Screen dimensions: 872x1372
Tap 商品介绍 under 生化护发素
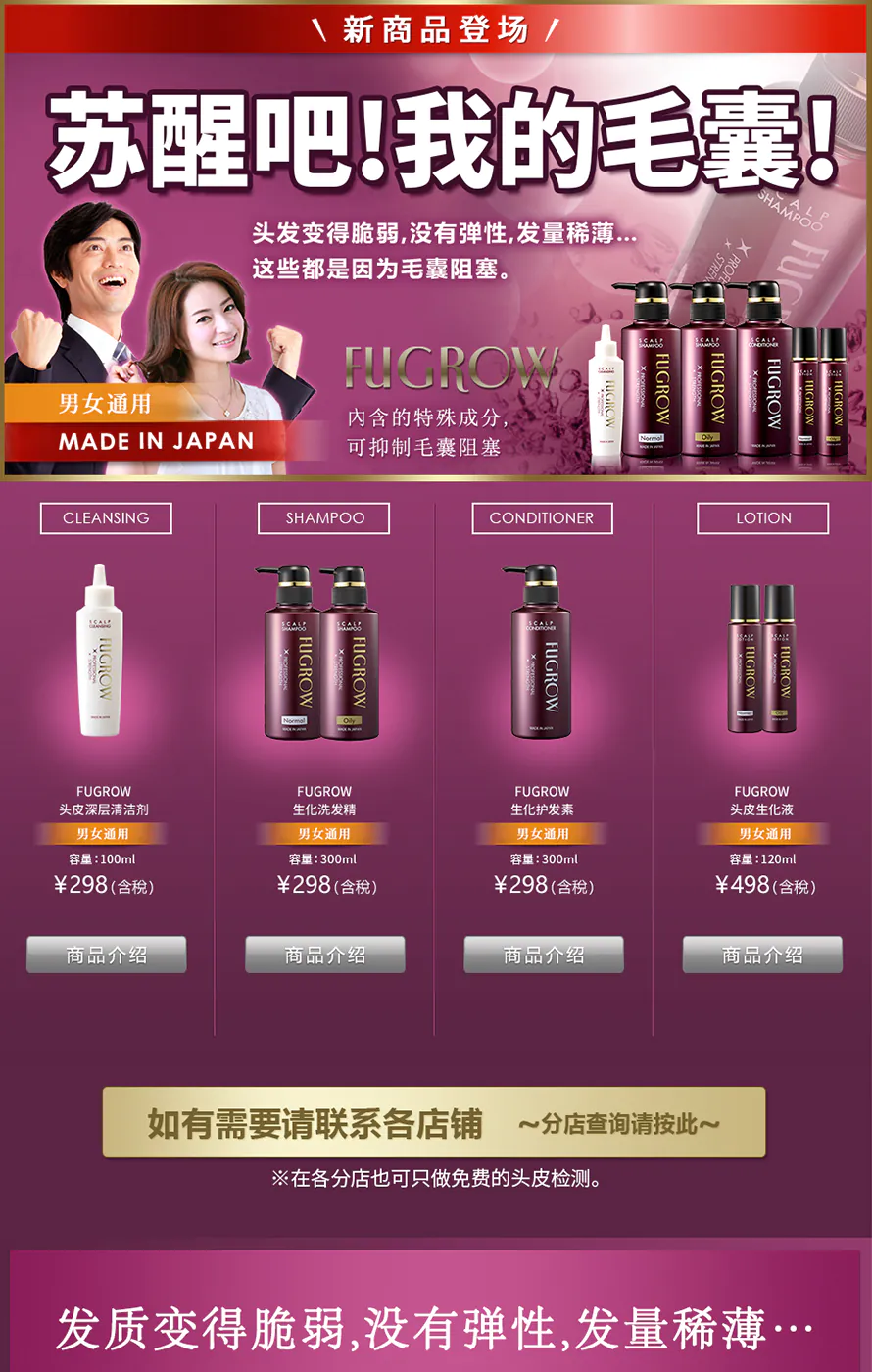point(543,955)
